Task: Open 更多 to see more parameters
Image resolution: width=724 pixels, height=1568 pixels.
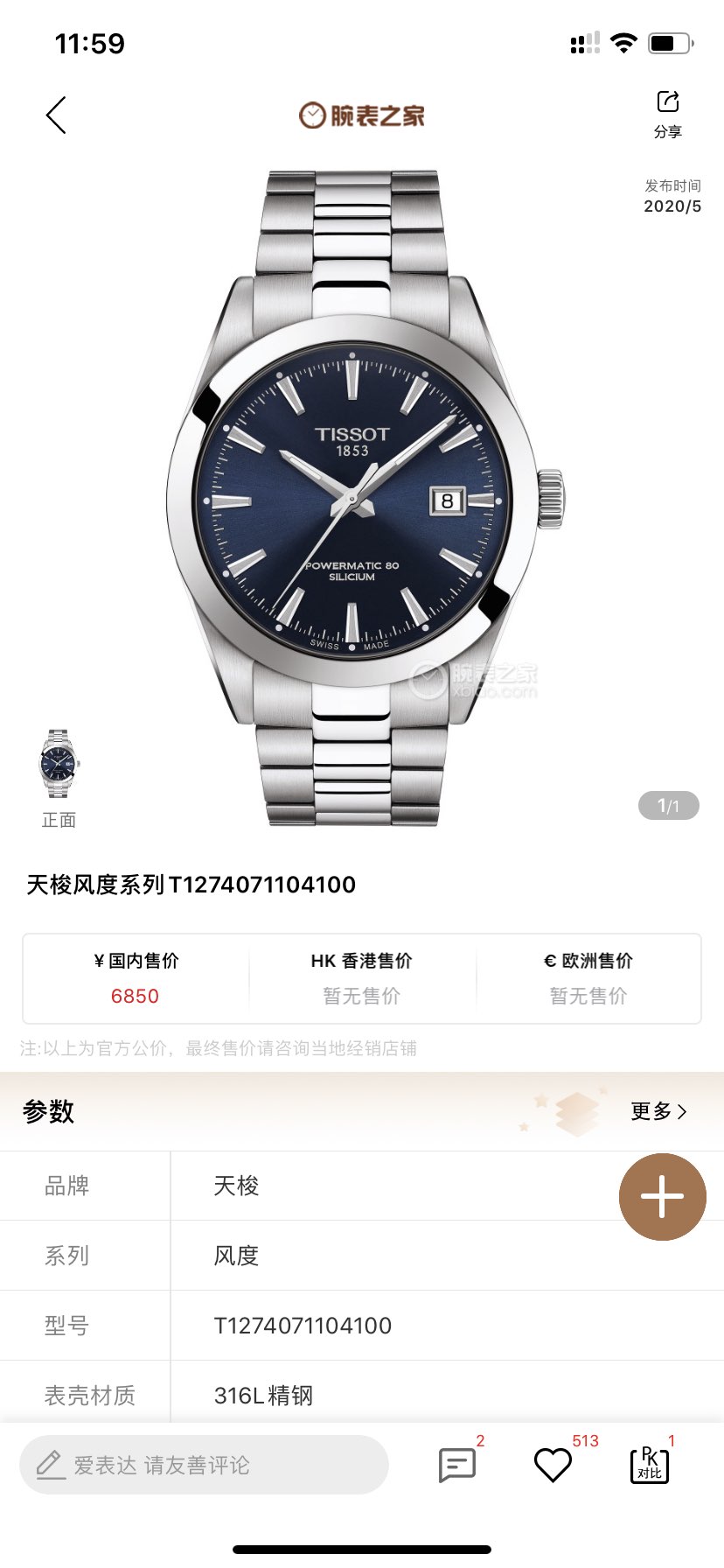Action: (x=658, y=1111)
